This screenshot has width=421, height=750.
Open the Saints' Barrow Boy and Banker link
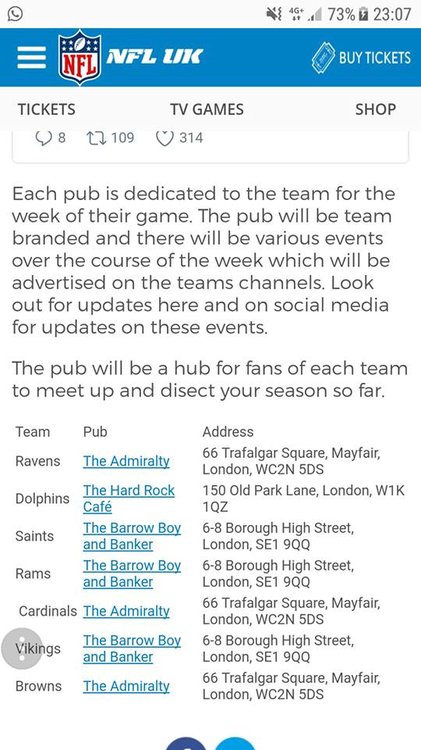click(132, 536)
